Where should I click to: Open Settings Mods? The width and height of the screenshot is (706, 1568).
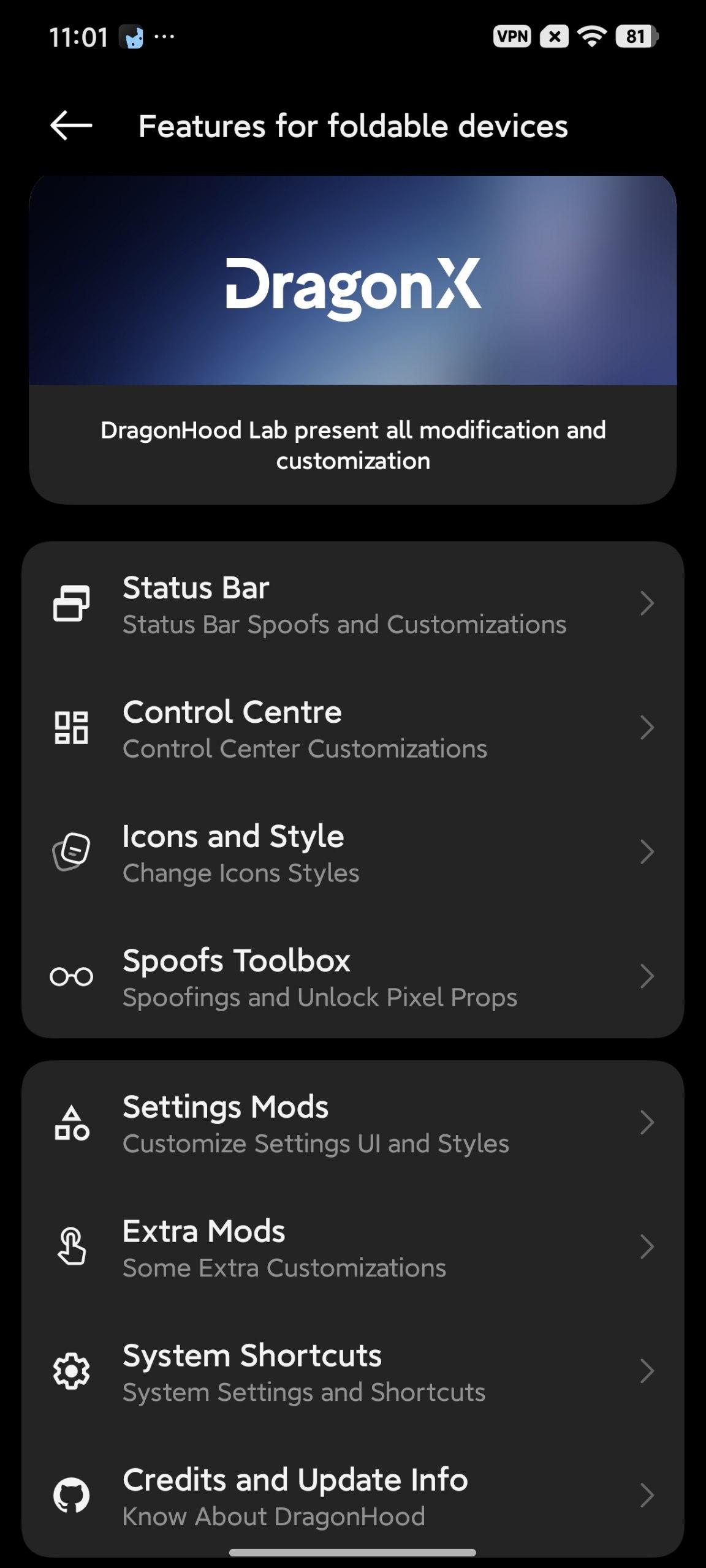[352, 1124]
